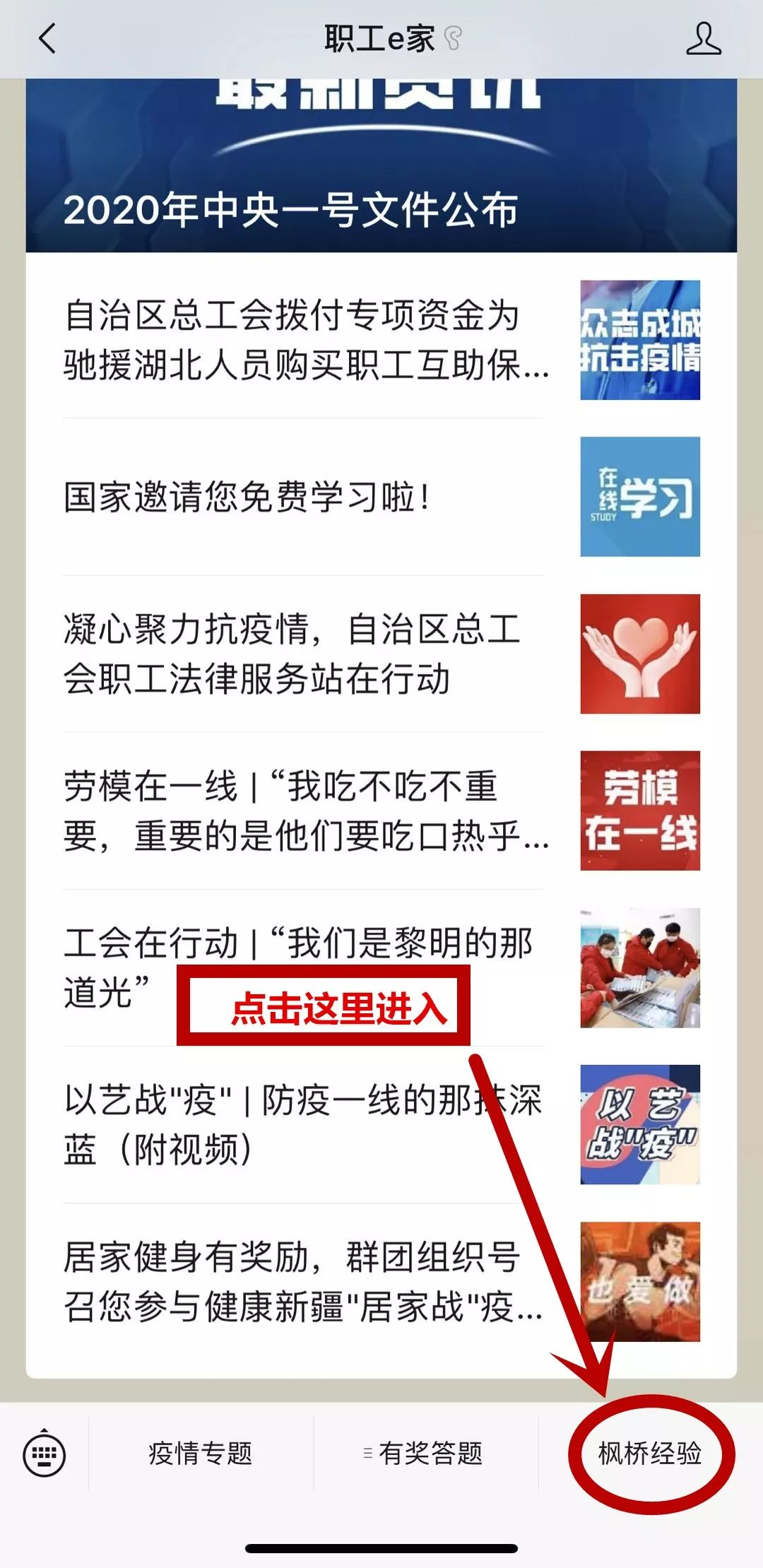Screen dimensions: 763x1568
Task: Switch to keyboard input mode
Action: [x=45, y=1454]
